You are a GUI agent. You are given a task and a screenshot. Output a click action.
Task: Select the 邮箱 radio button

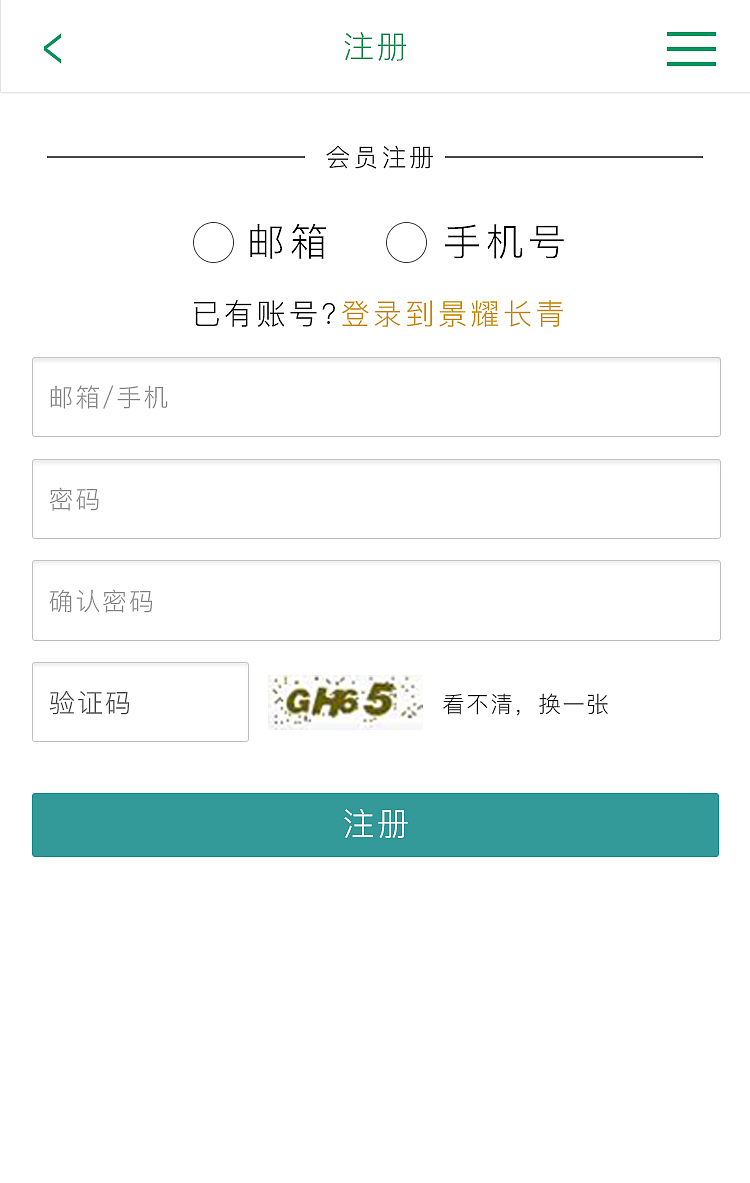click(x=213, y=242)
